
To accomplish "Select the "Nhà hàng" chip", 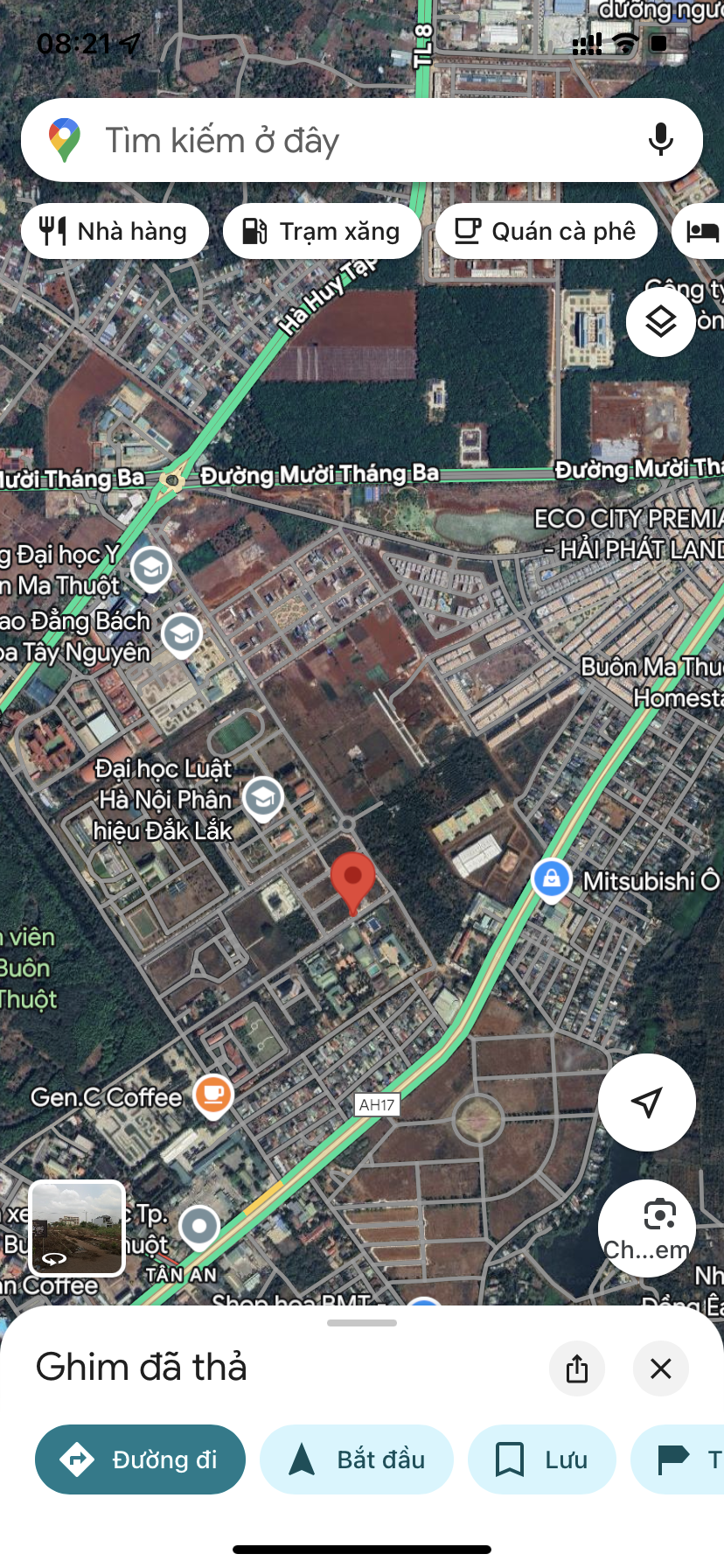I will 115,231.
